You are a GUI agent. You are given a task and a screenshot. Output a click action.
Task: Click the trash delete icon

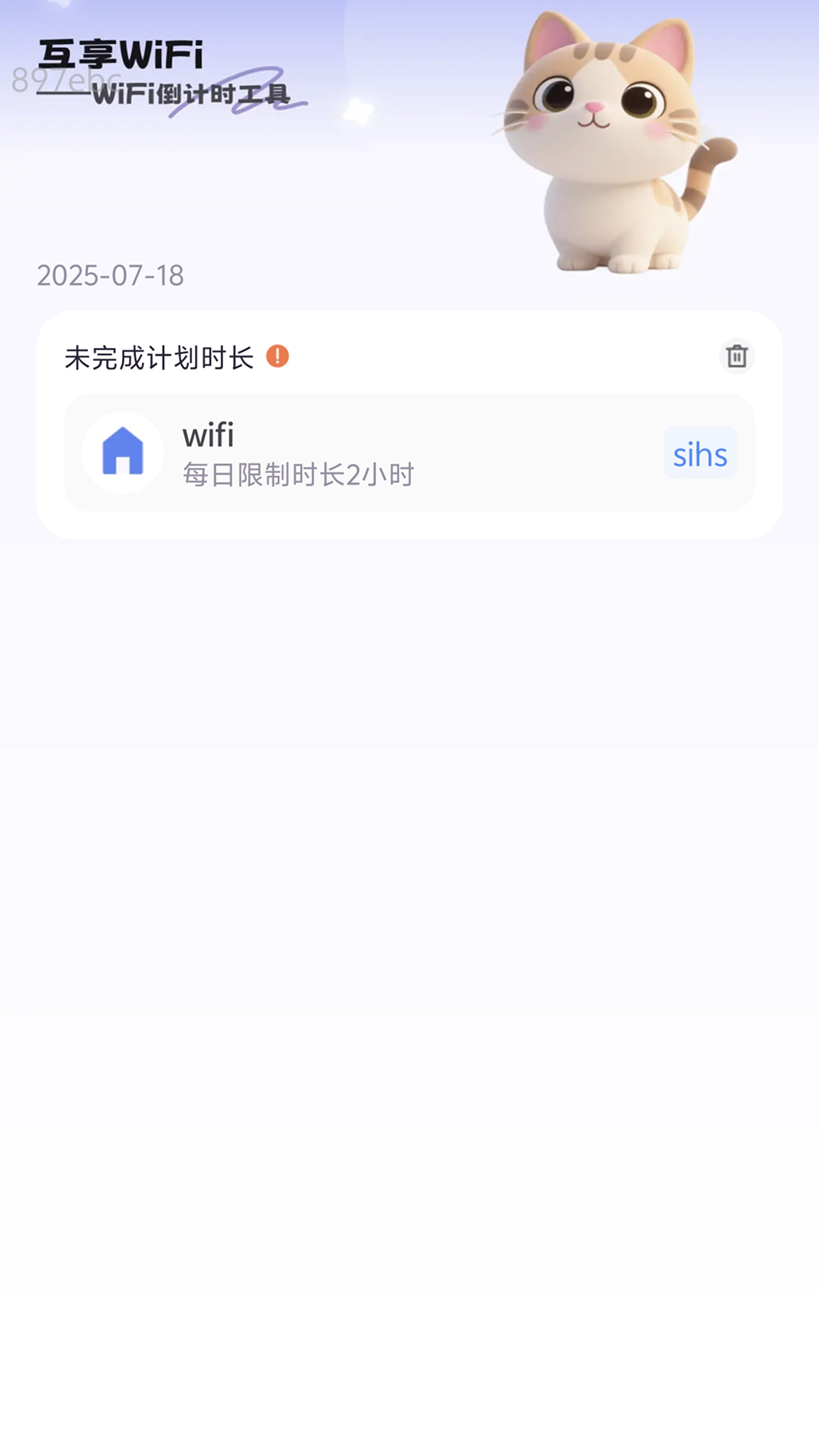click(736, 356)
